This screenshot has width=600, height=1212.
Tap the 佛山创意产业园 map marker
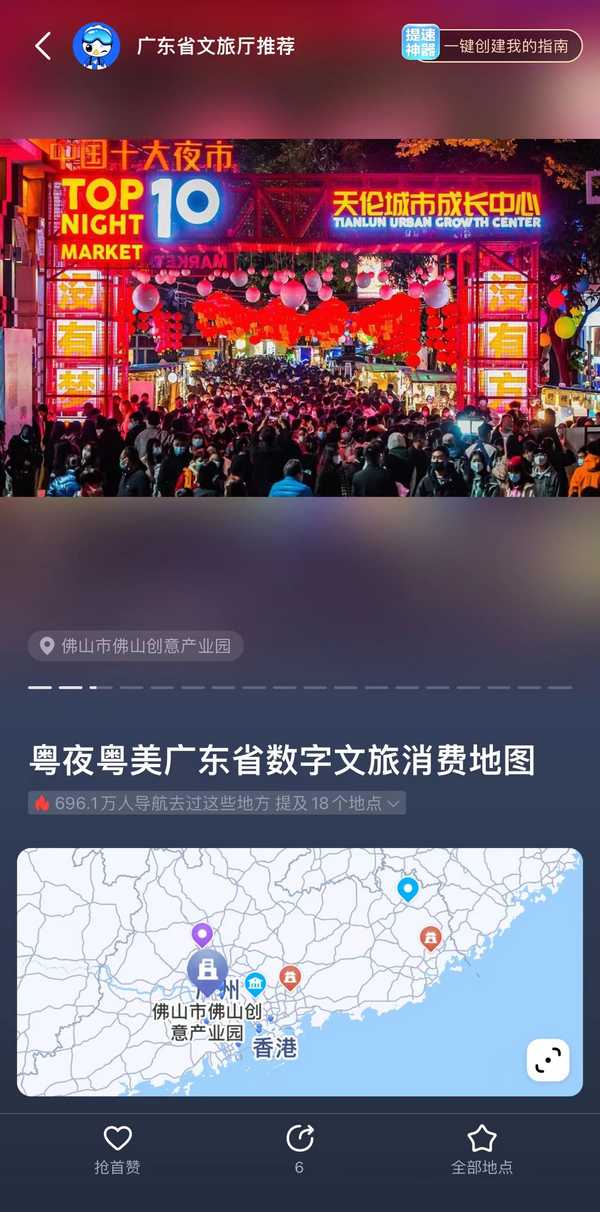[207, 969]
